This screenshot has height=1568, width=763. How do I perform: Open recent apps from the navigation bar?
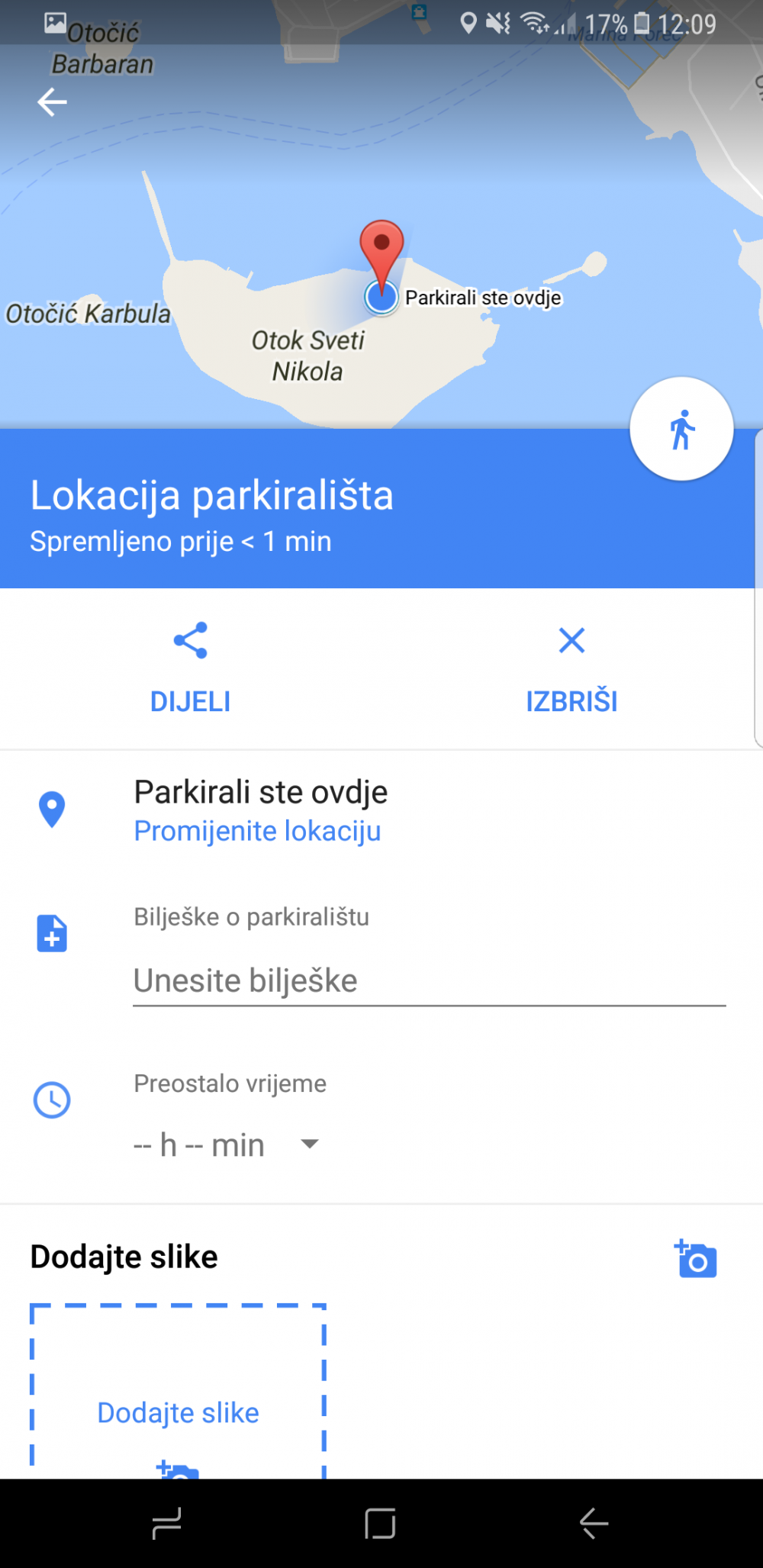[x=166, y=1523]
